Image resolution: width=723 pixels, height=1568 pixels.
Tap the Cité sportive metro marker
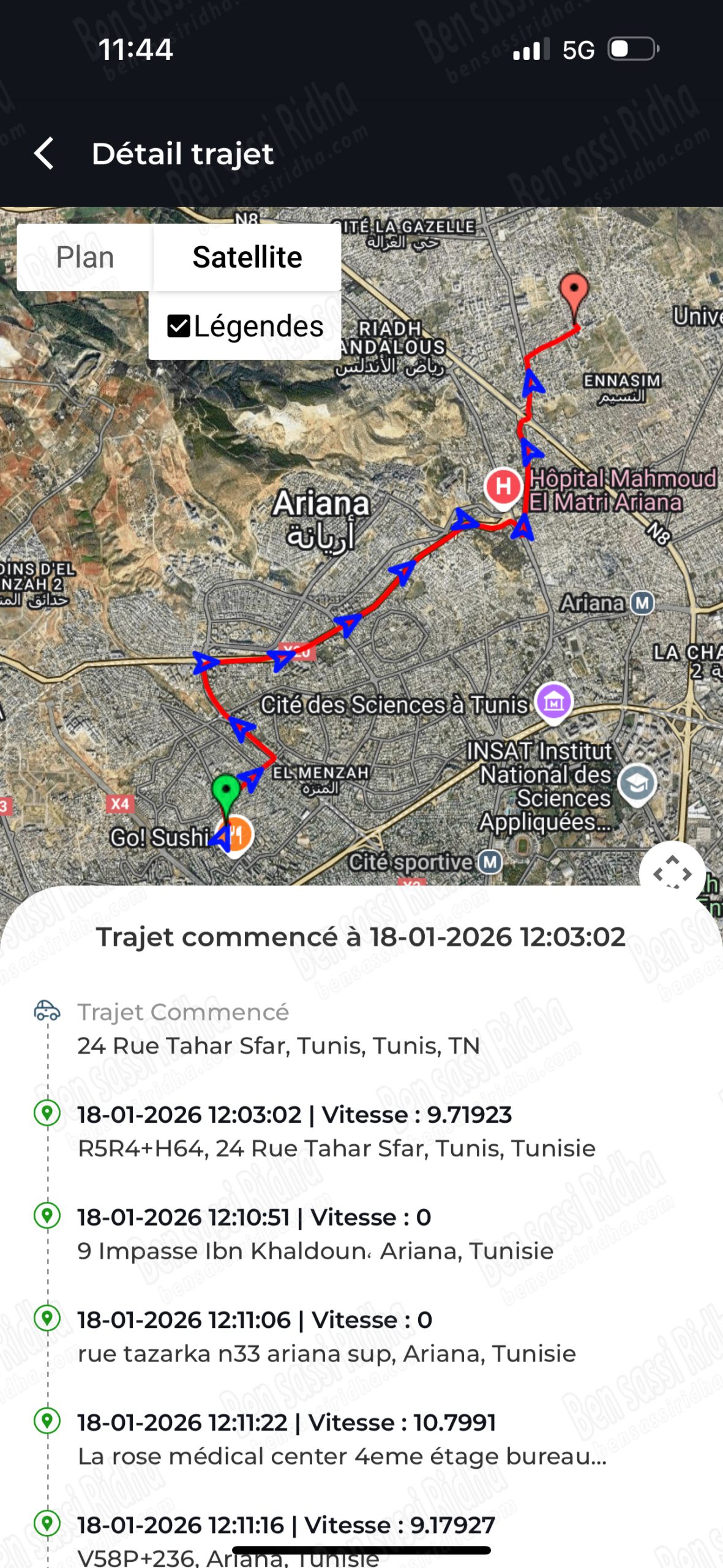click(490, 862)
